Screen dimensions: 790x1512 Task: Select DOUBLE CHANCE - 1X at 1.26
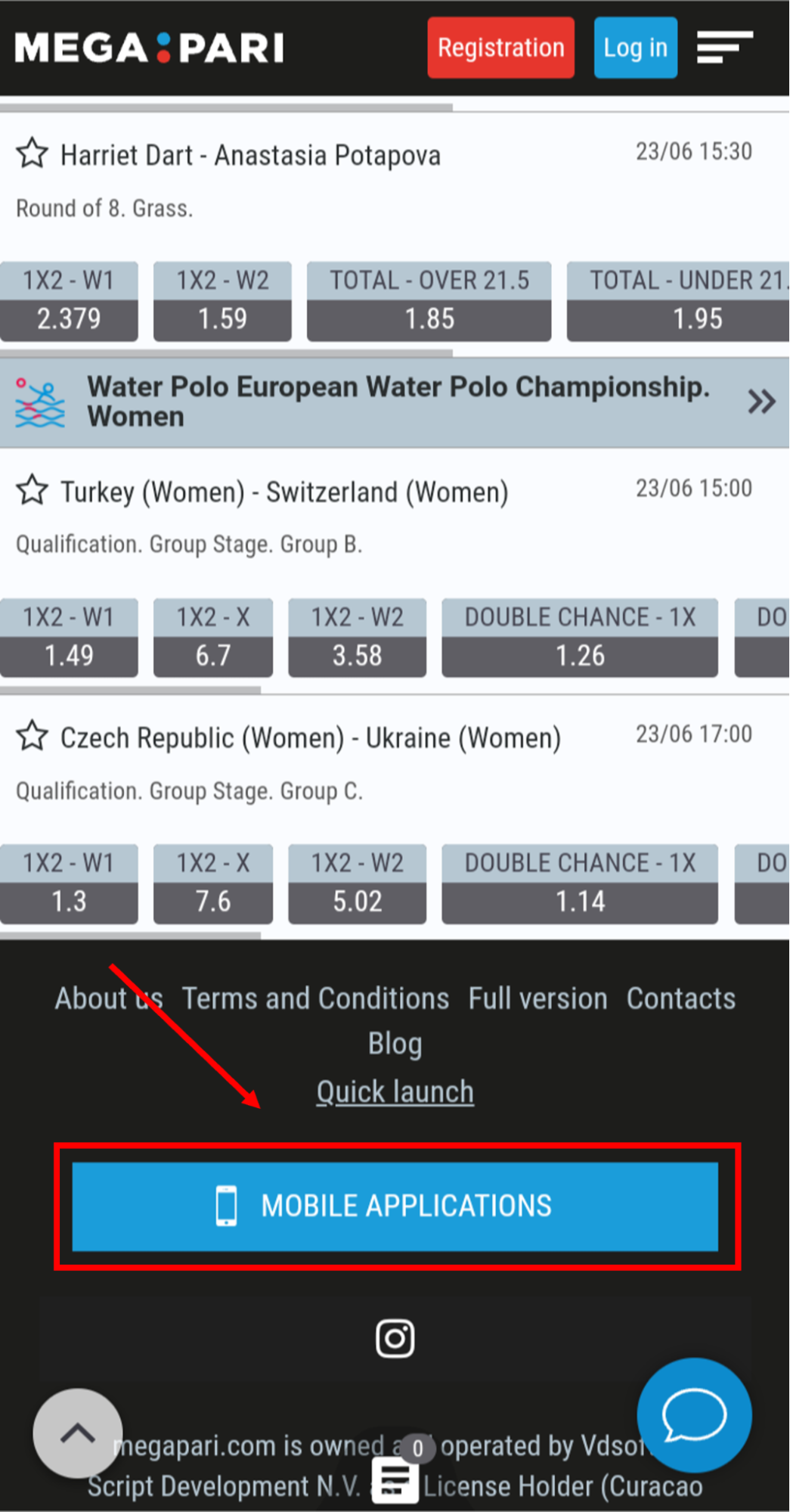point(580,638)
